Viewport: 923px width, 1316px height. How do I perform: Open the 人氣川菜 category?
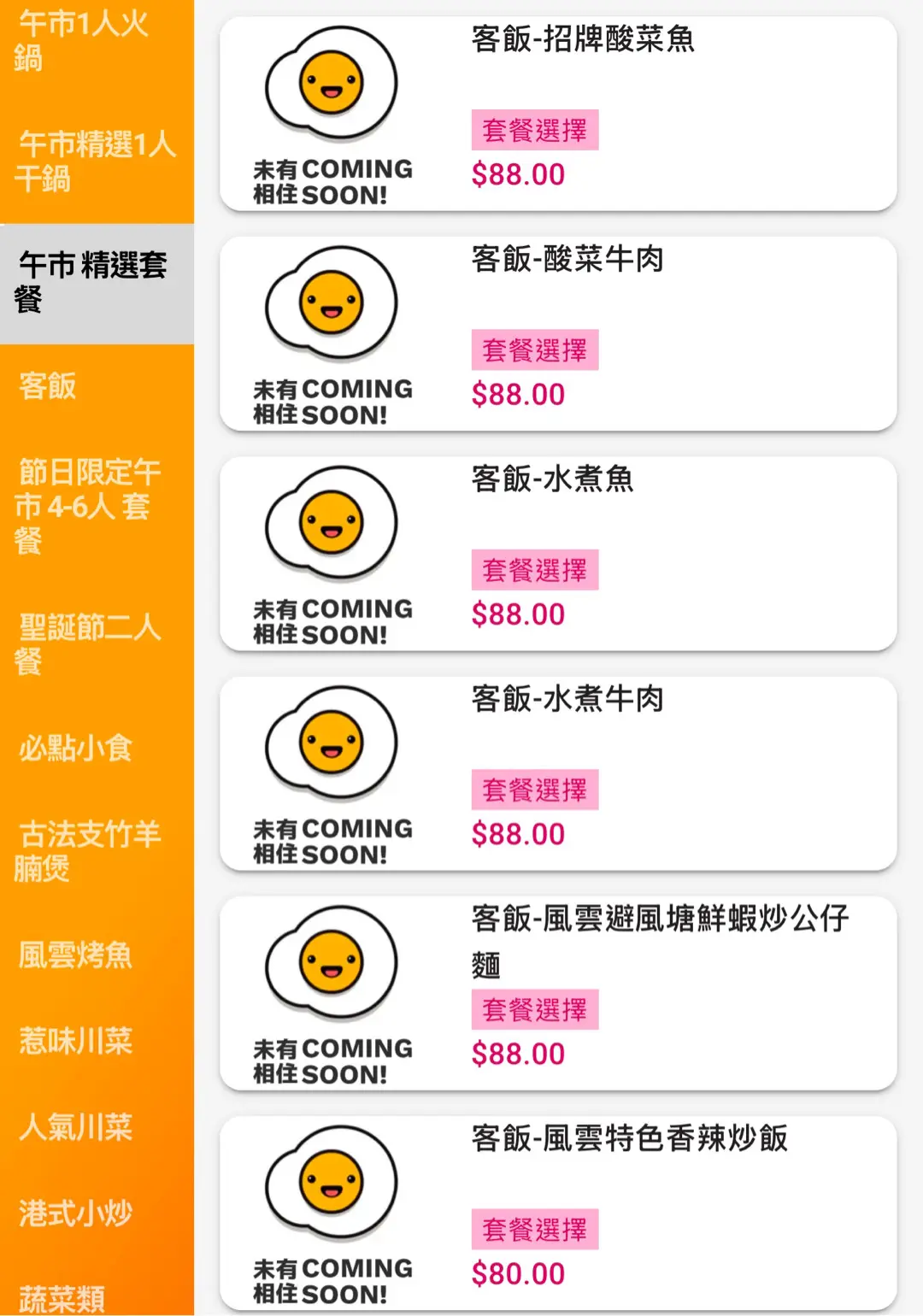tap(76, 1127)
